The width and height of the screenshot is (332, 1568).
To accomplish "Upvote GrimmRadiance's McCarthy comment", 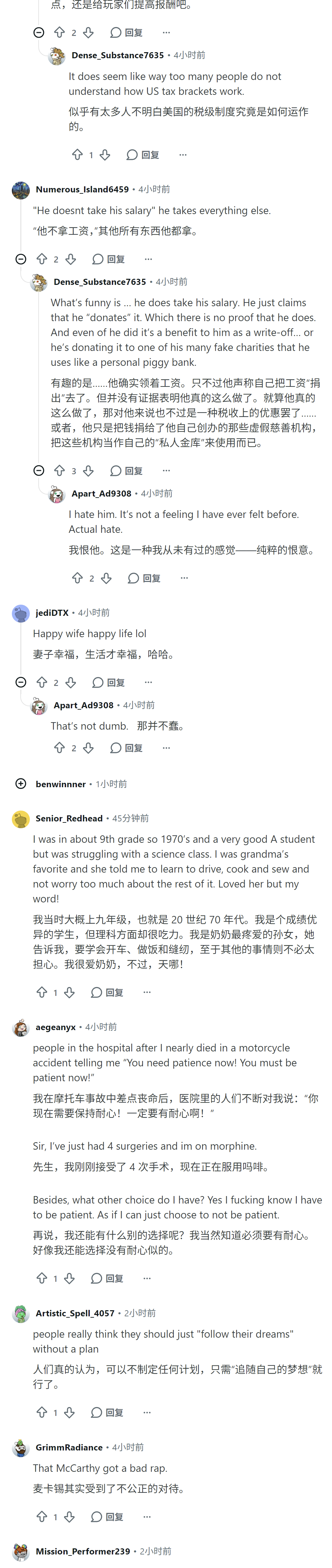I will click(41, 1516).
